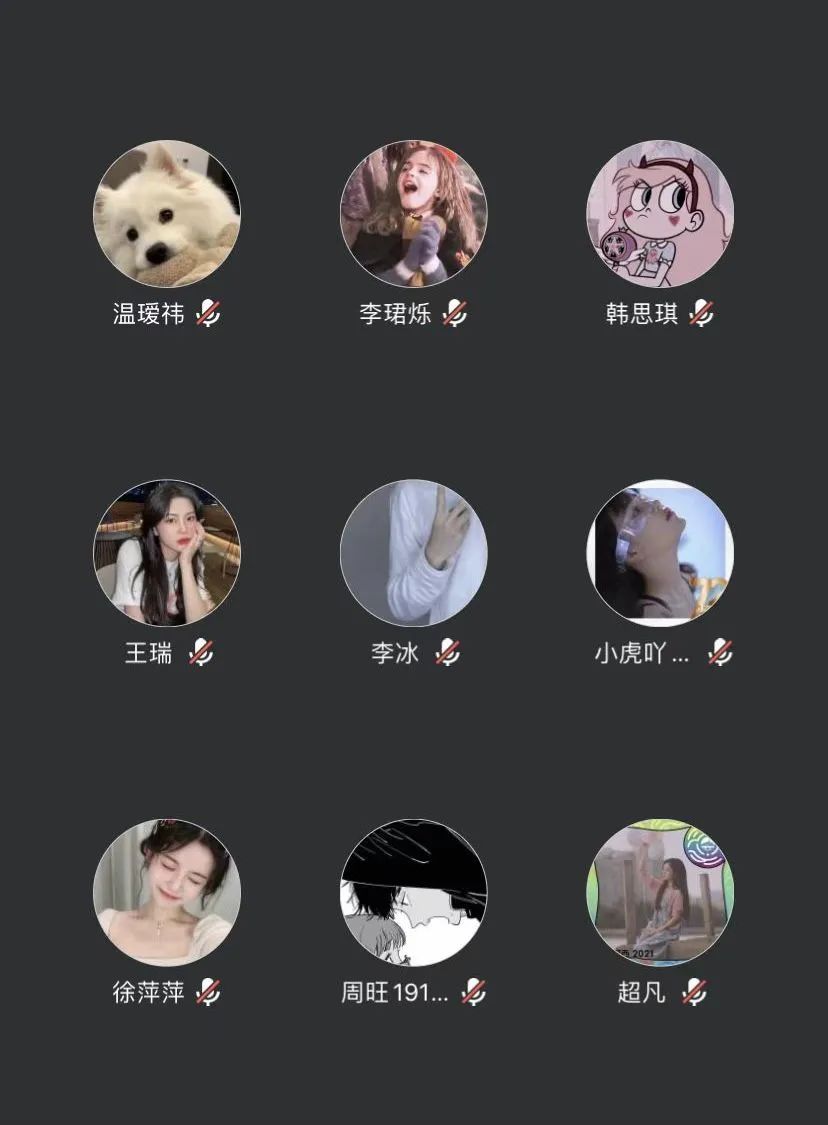Tap 韩思琪's cartoon avatar
Image resolution: width=828 pixels, height=1125 pixels.
tap(660, 213)
